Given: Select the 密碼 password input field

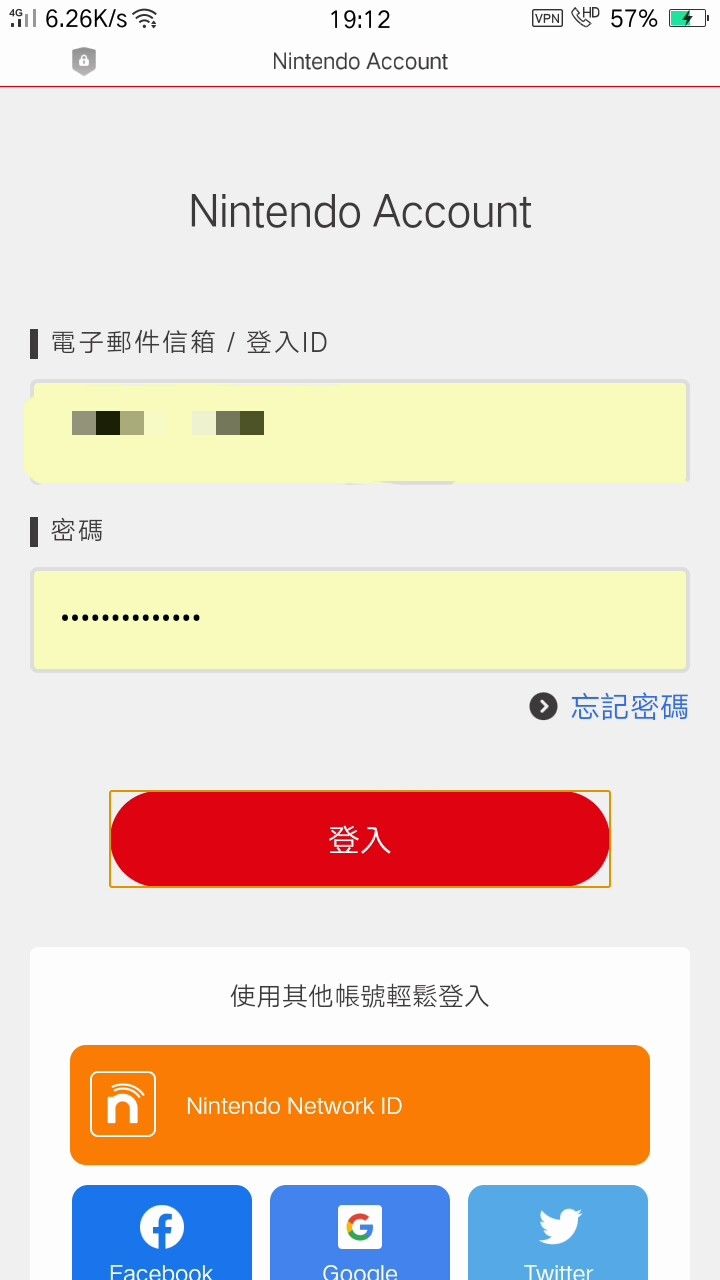Looking at the screenshot, I should tap(360, 619).
